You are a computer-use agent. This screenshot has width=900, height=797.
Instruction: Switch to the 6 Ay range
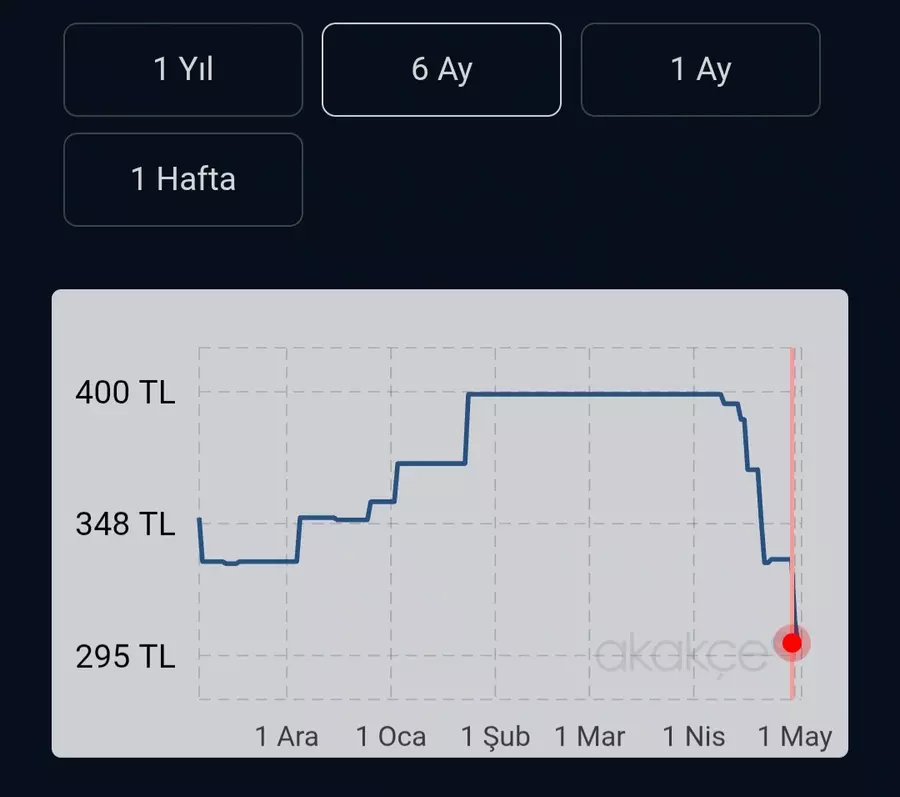pos(441,70)
